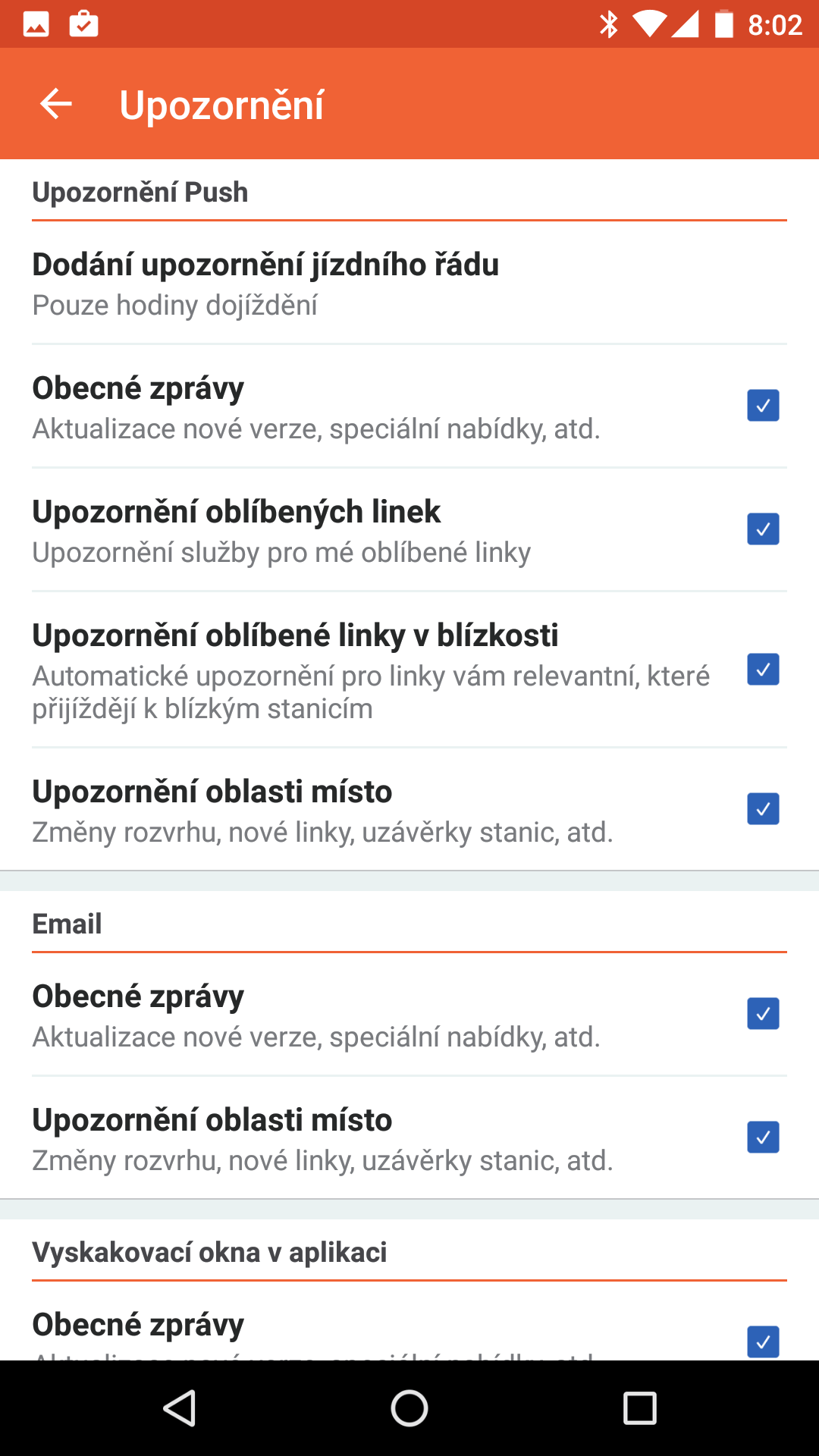
Task: Toggle Upozornění oblíbených linek checkbox
Action: click(763, 529)
